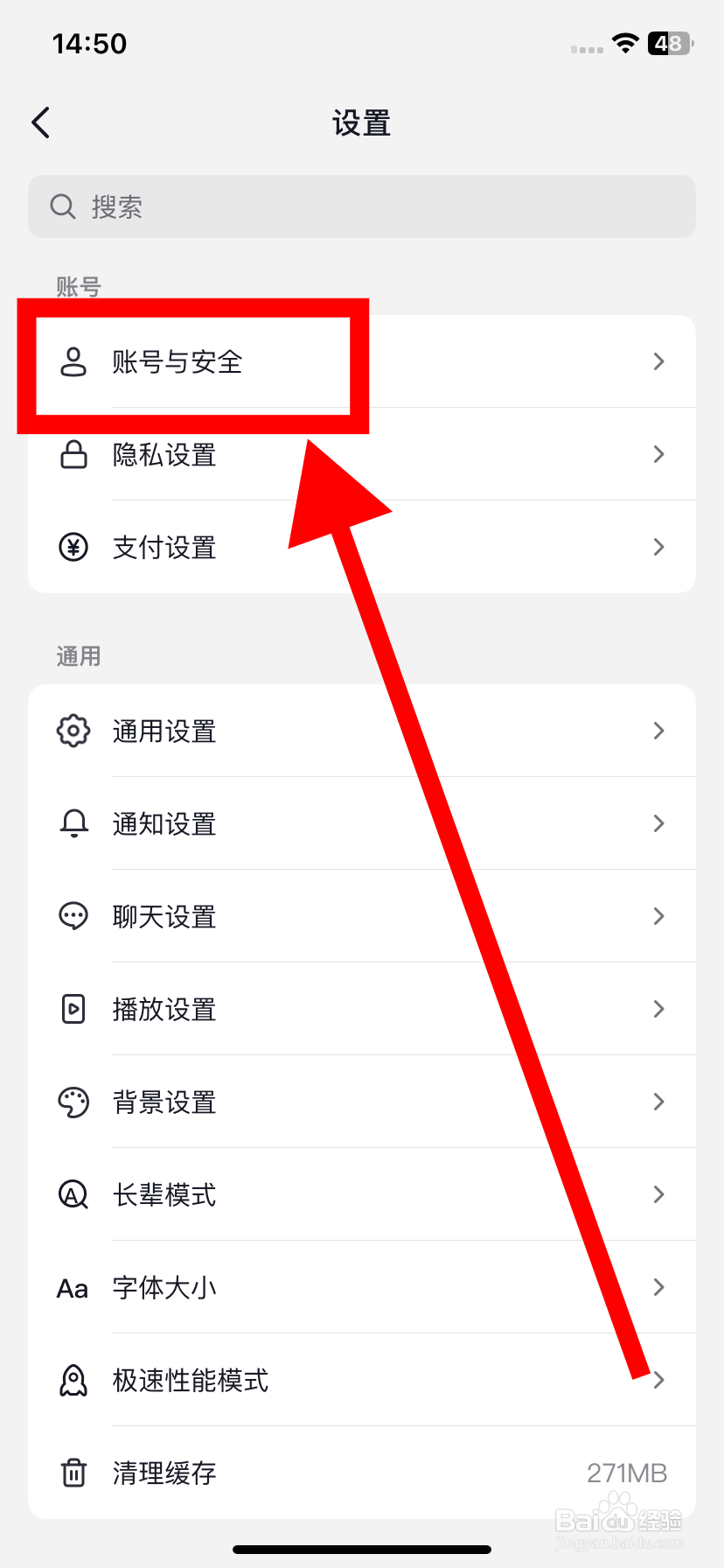This screenshot has height=1568, width=724.
Task: Expand the 隐私设置 row chevron
Action: (658, 454)
